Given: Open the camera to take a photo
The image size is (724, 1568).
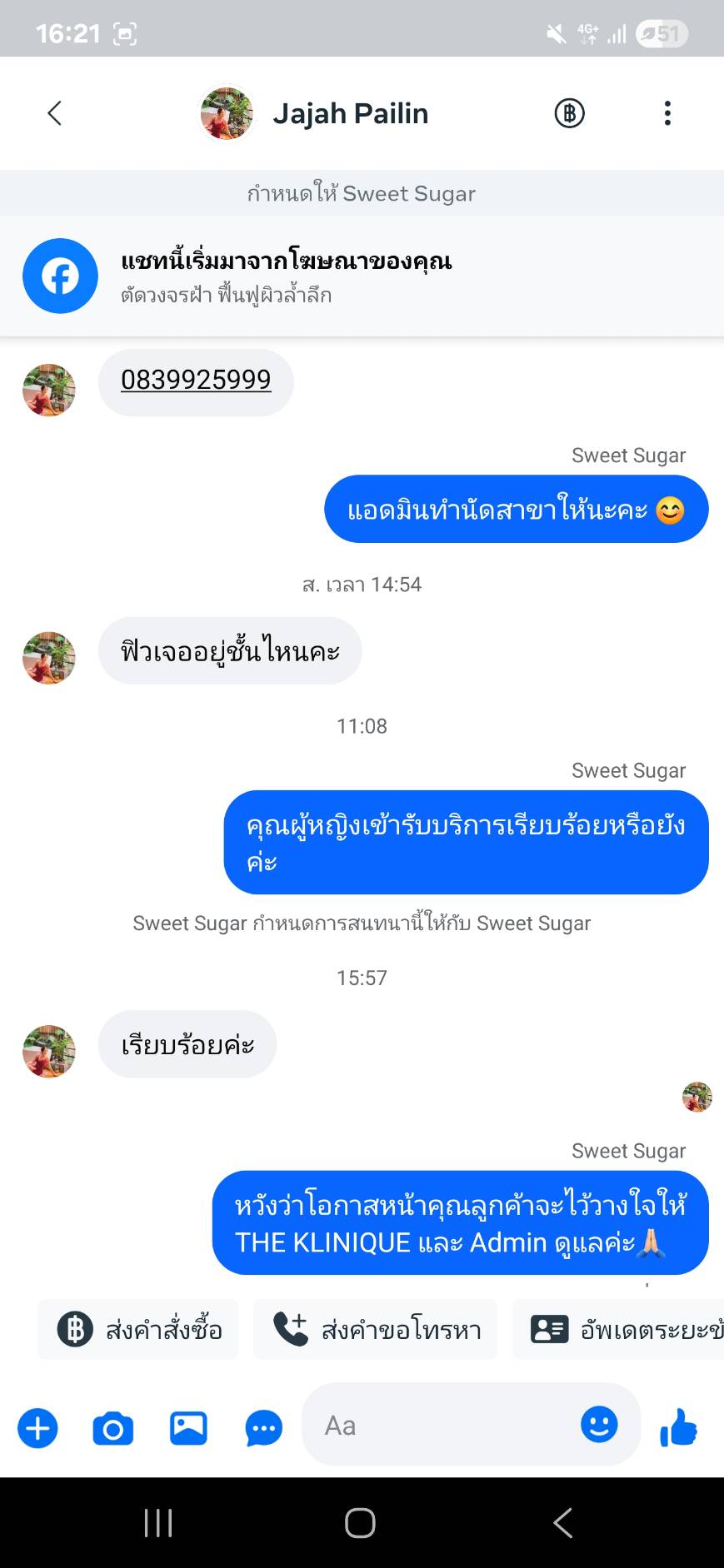Looking at the screenshot, I should click(113, 1428).
